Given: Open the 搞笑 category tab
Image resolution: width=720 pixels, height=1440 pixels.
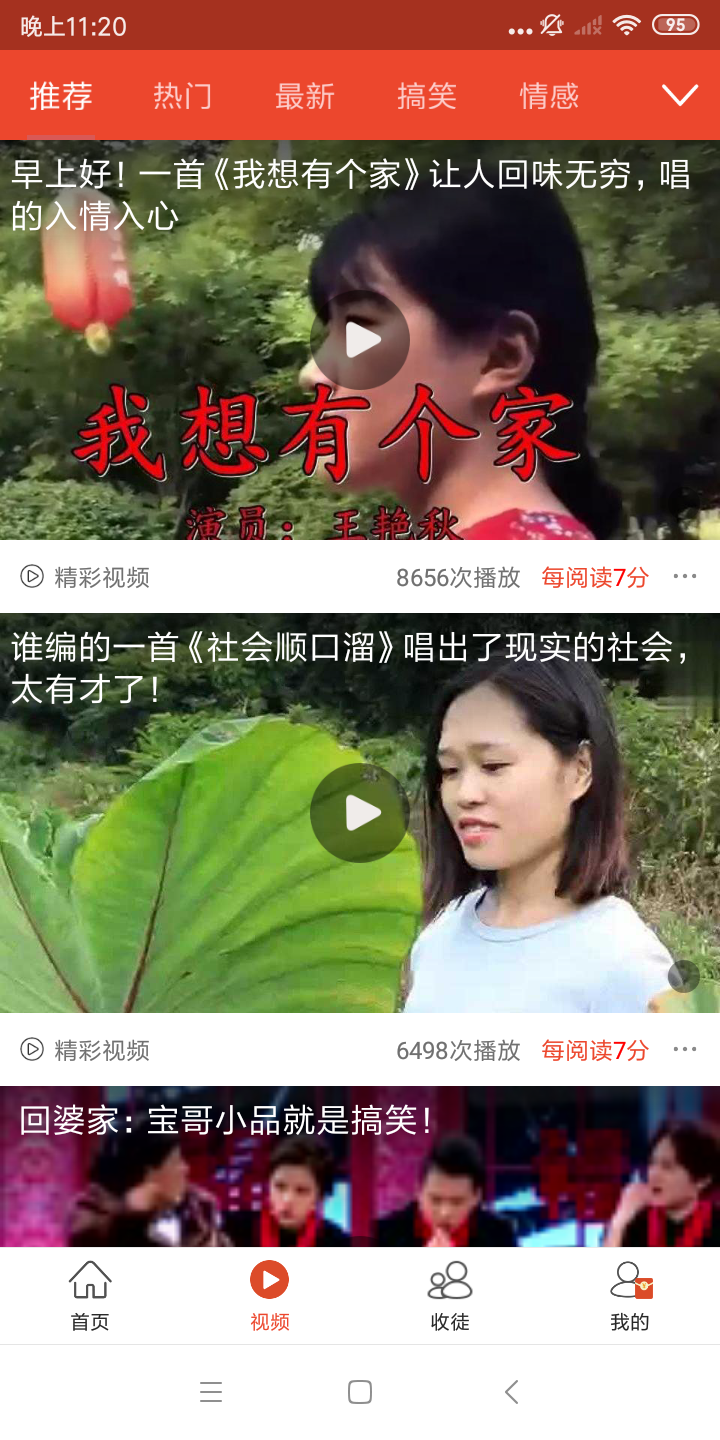Looking at the screenshot, I should coord(427,96).
